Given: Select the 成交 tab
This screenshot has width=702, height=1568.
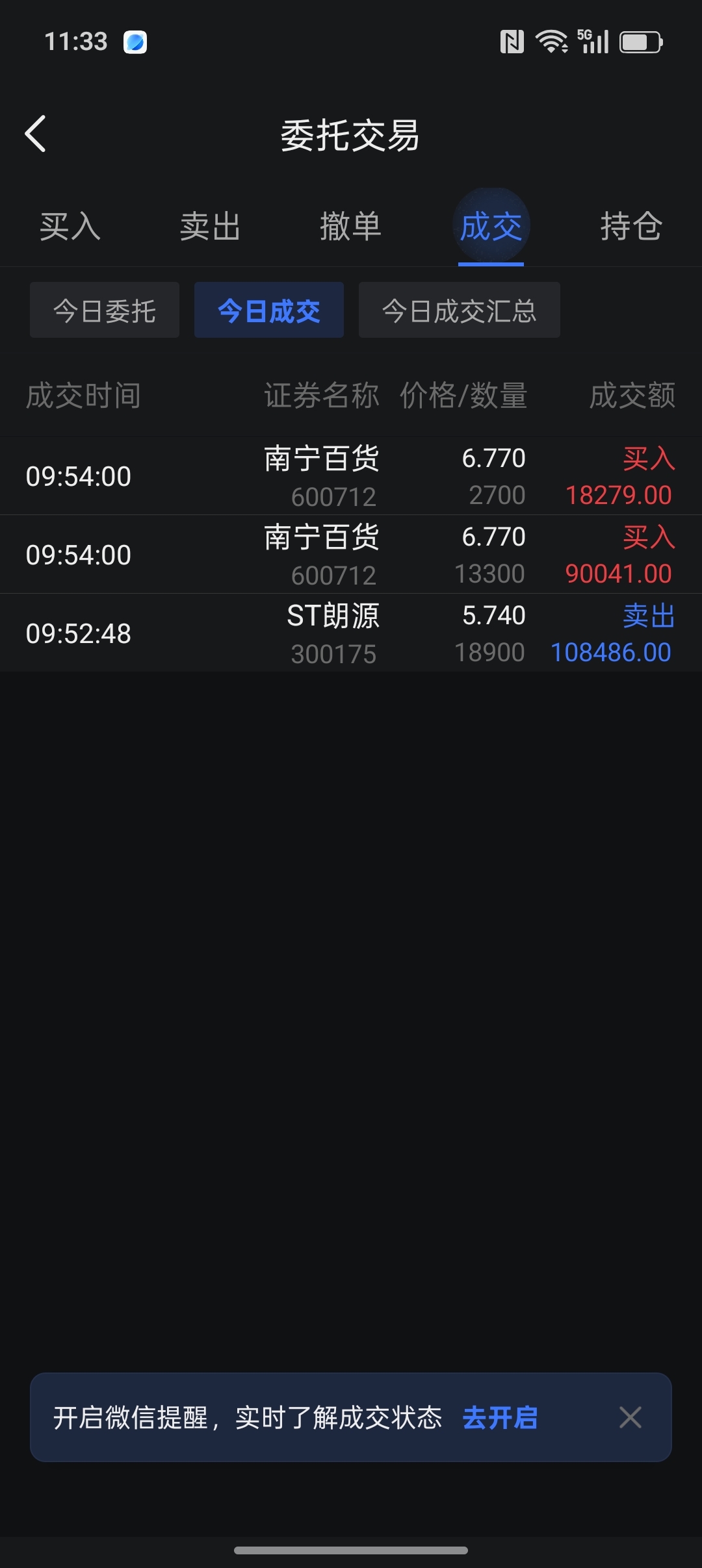Looking at the screenshot, I should (x=491, y=227).
